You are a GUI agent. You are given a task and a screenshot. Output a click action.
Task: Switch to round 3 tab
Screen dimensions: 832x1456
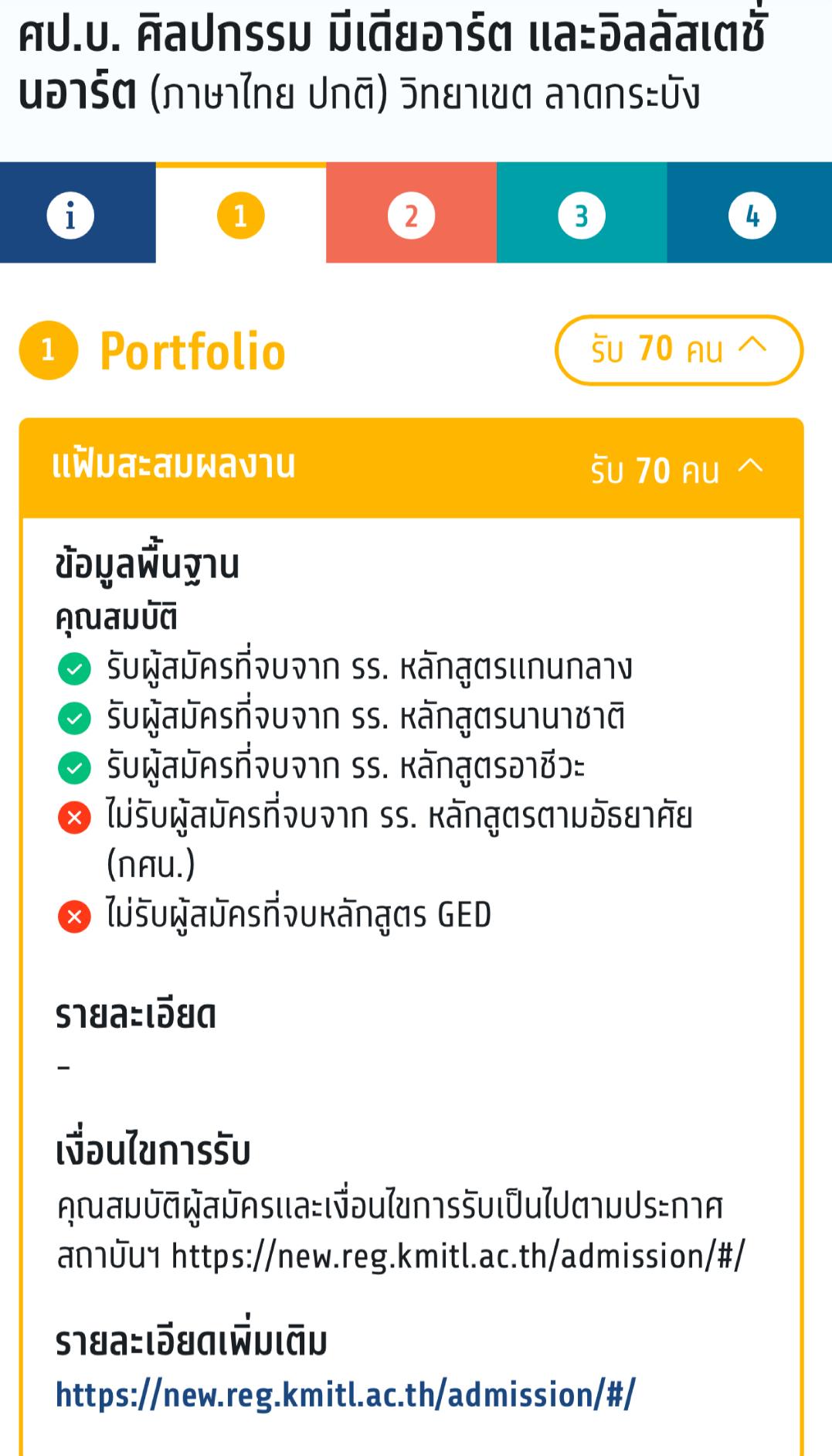[x=582, y=213]
